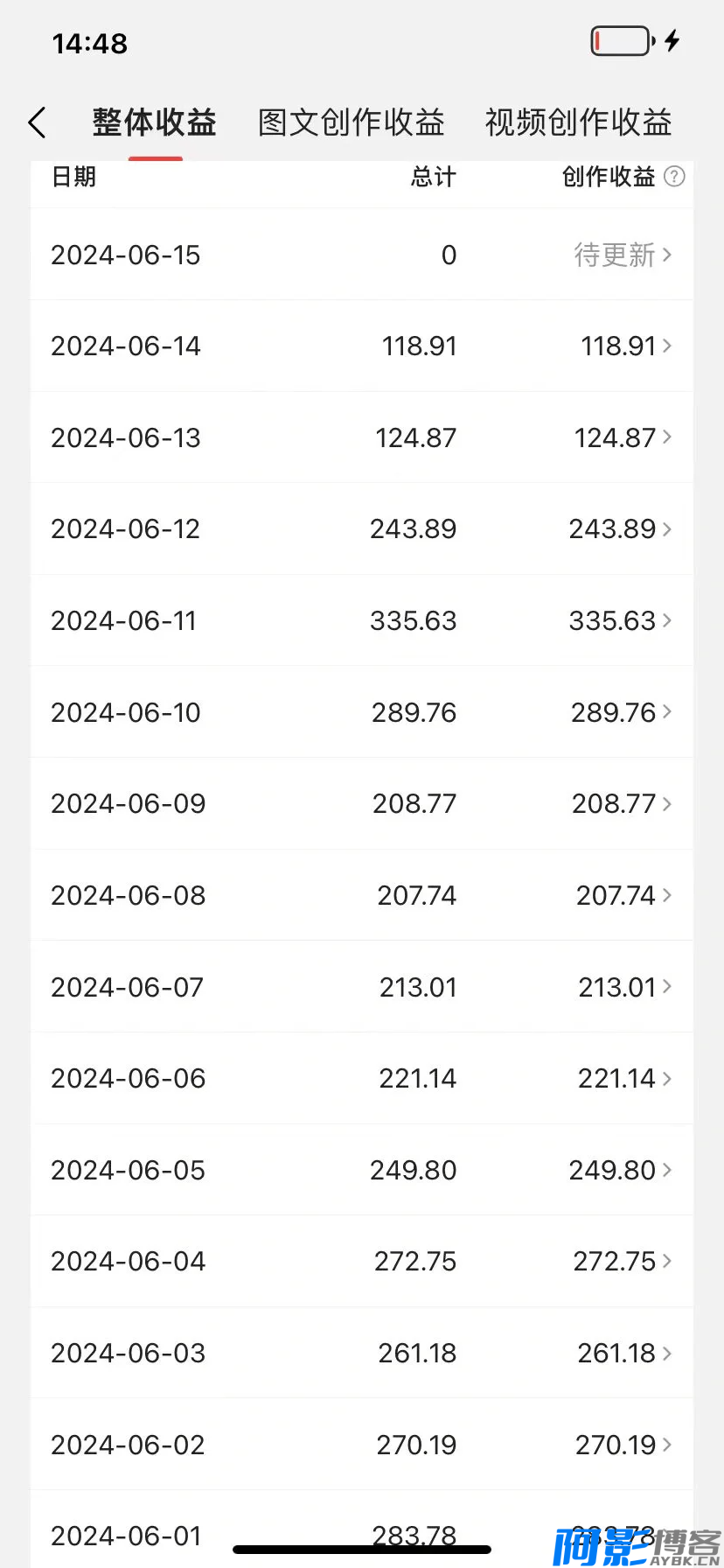Screen dimensions: 724x1568
Task: Open the 2024-06-04 earnings row
Action: 362,1261
